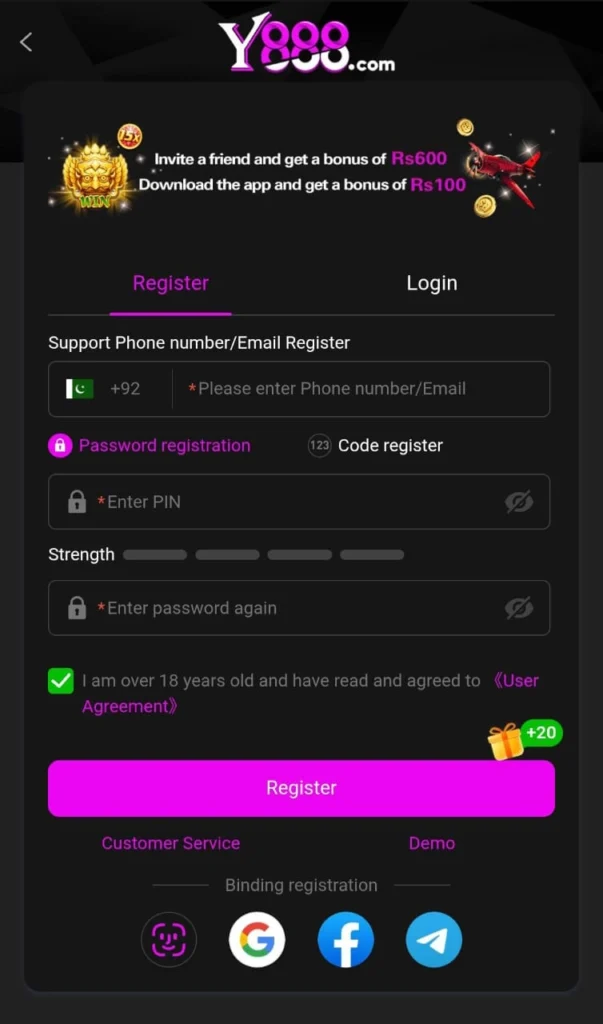
Task: Contact Customer Service
Action: 171,843
